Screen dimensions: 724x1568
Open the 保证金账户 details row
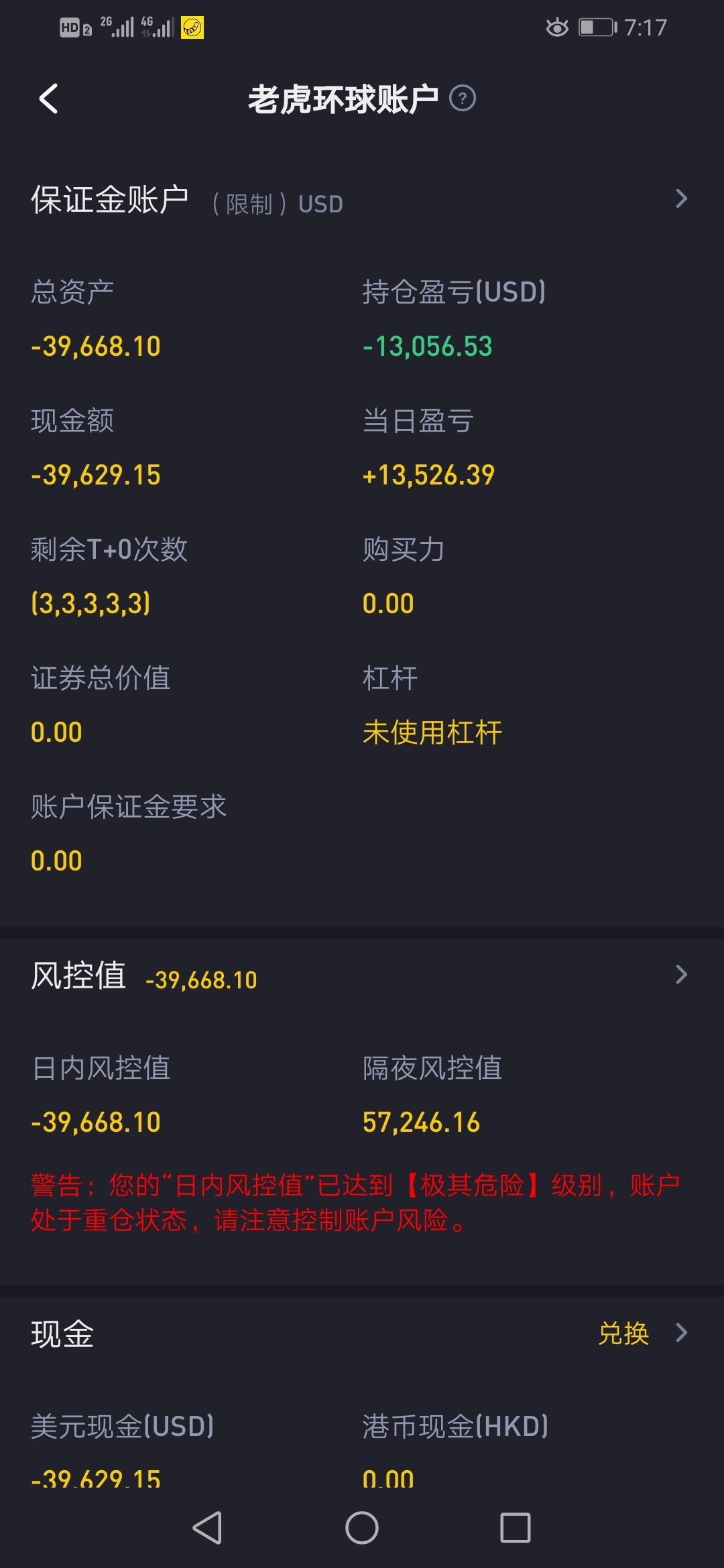pyautogui.click(x=362, y=200)
